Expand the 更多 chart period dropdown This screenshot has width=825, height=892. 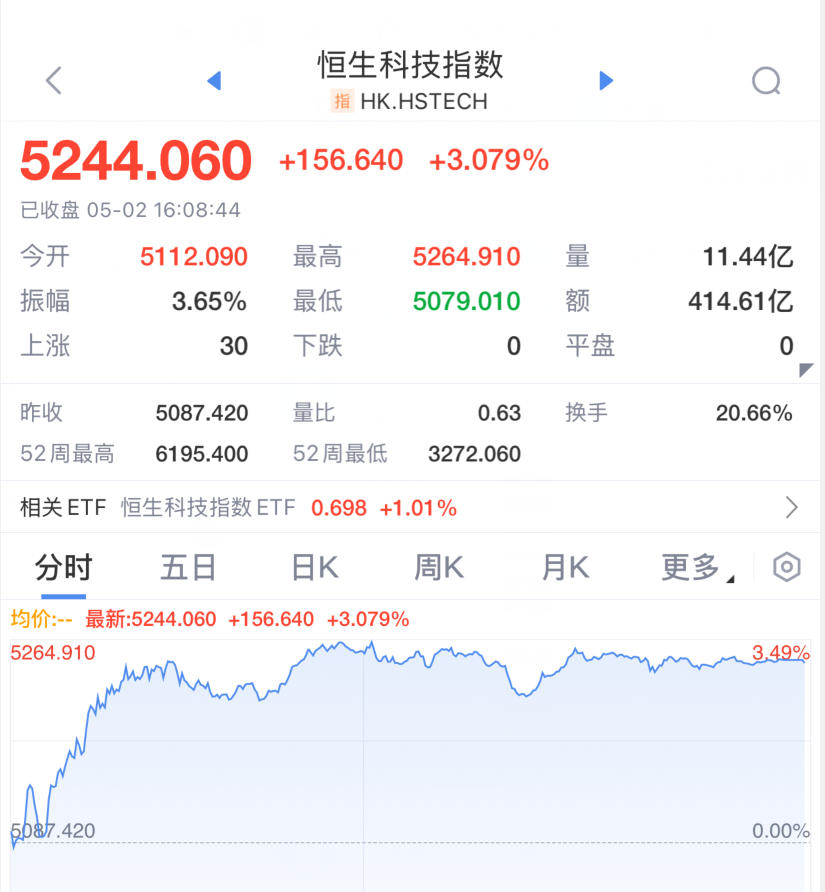tap(696, 568)
